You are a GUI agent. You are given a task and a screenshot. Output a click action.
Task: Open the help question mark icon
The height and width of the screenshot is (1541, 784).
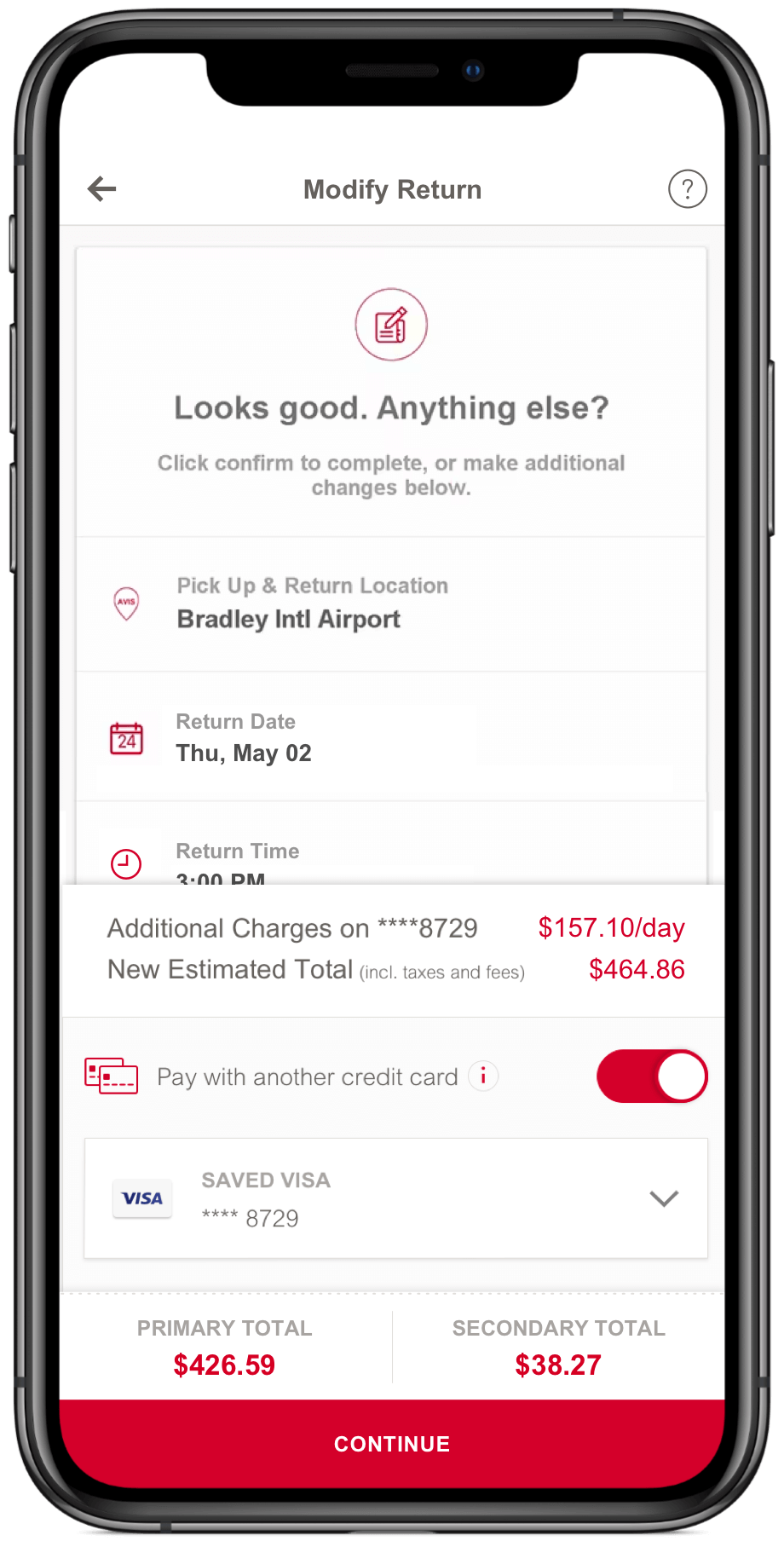pos(687,188)
